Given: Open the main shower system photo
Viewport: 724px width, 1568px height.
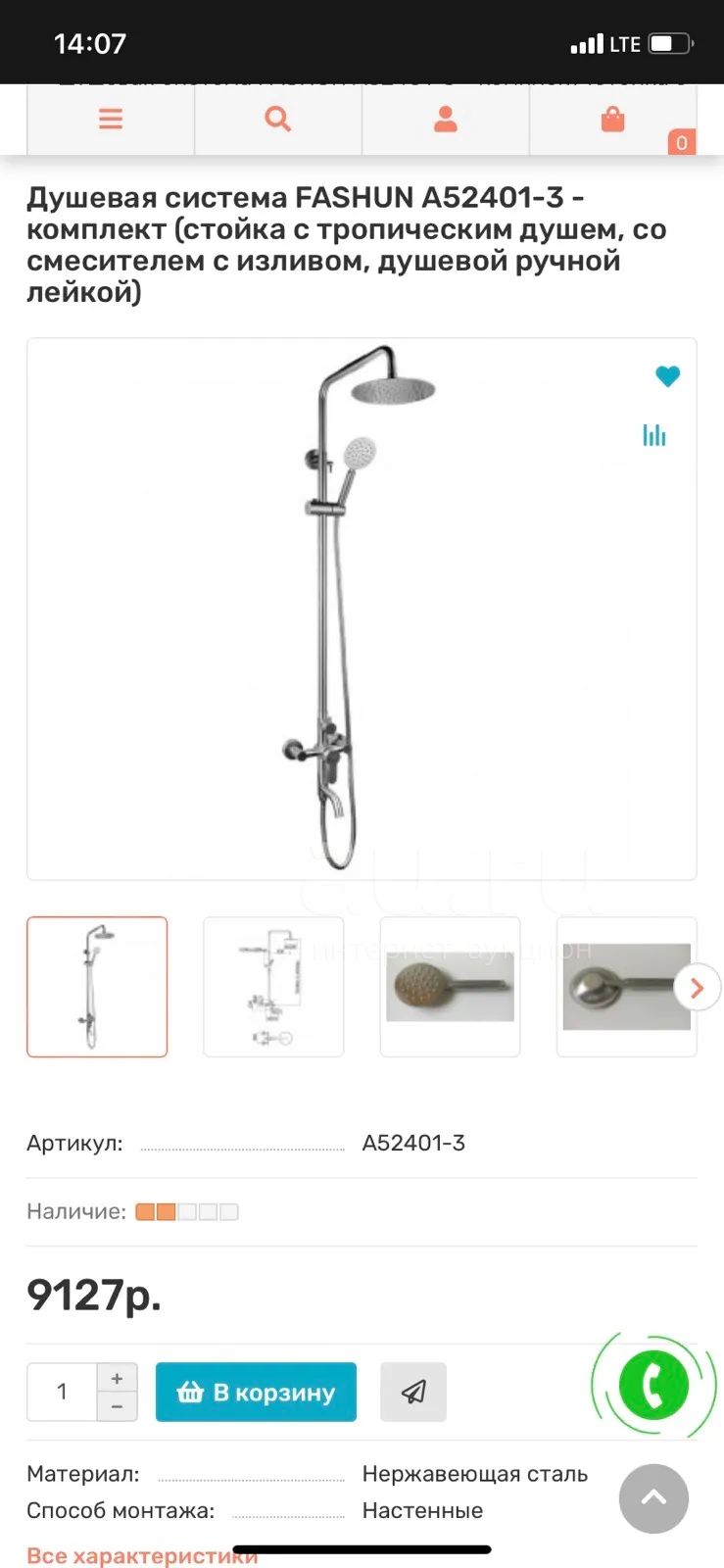Looking at the screenshot, I should coord(362,609).
